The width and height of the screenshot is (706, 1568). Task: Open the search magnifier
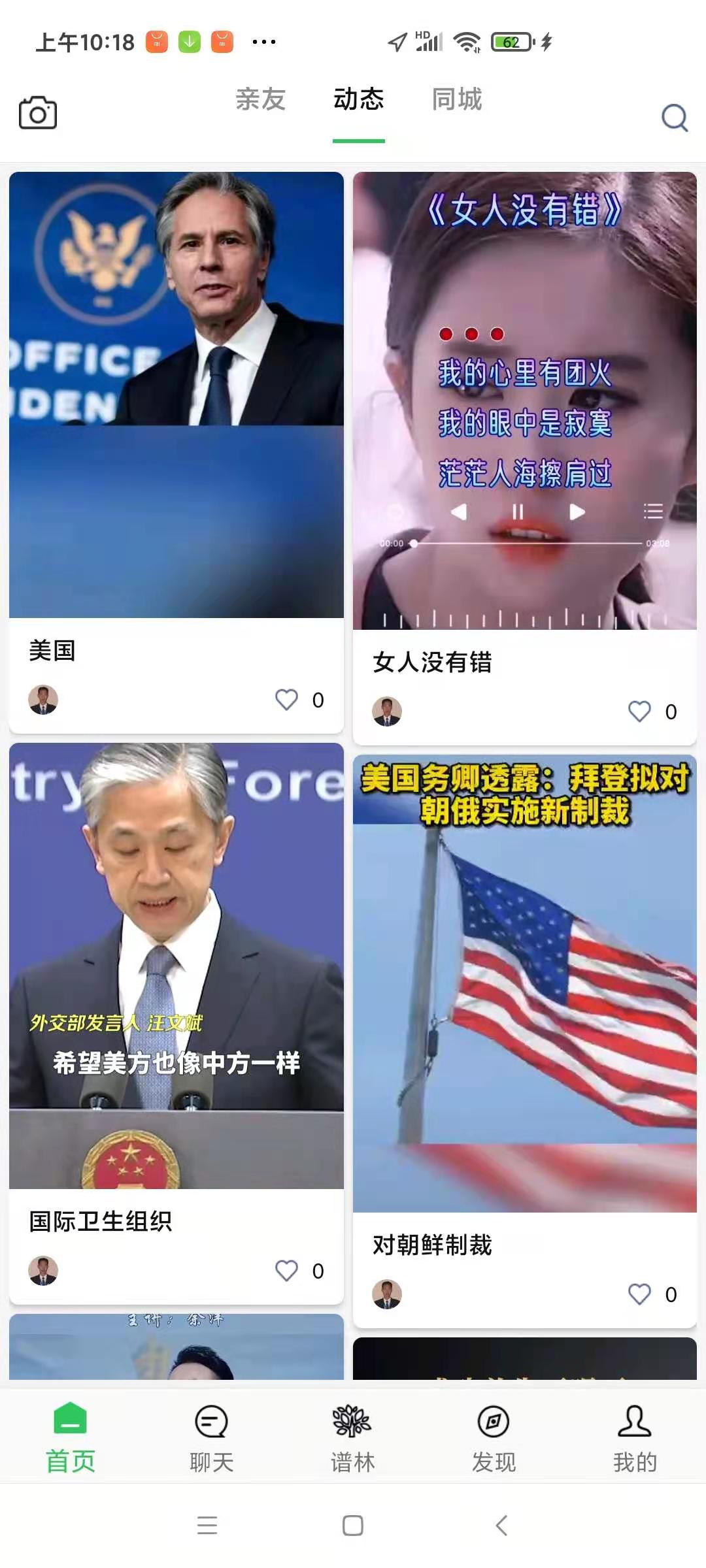(674, 118)
